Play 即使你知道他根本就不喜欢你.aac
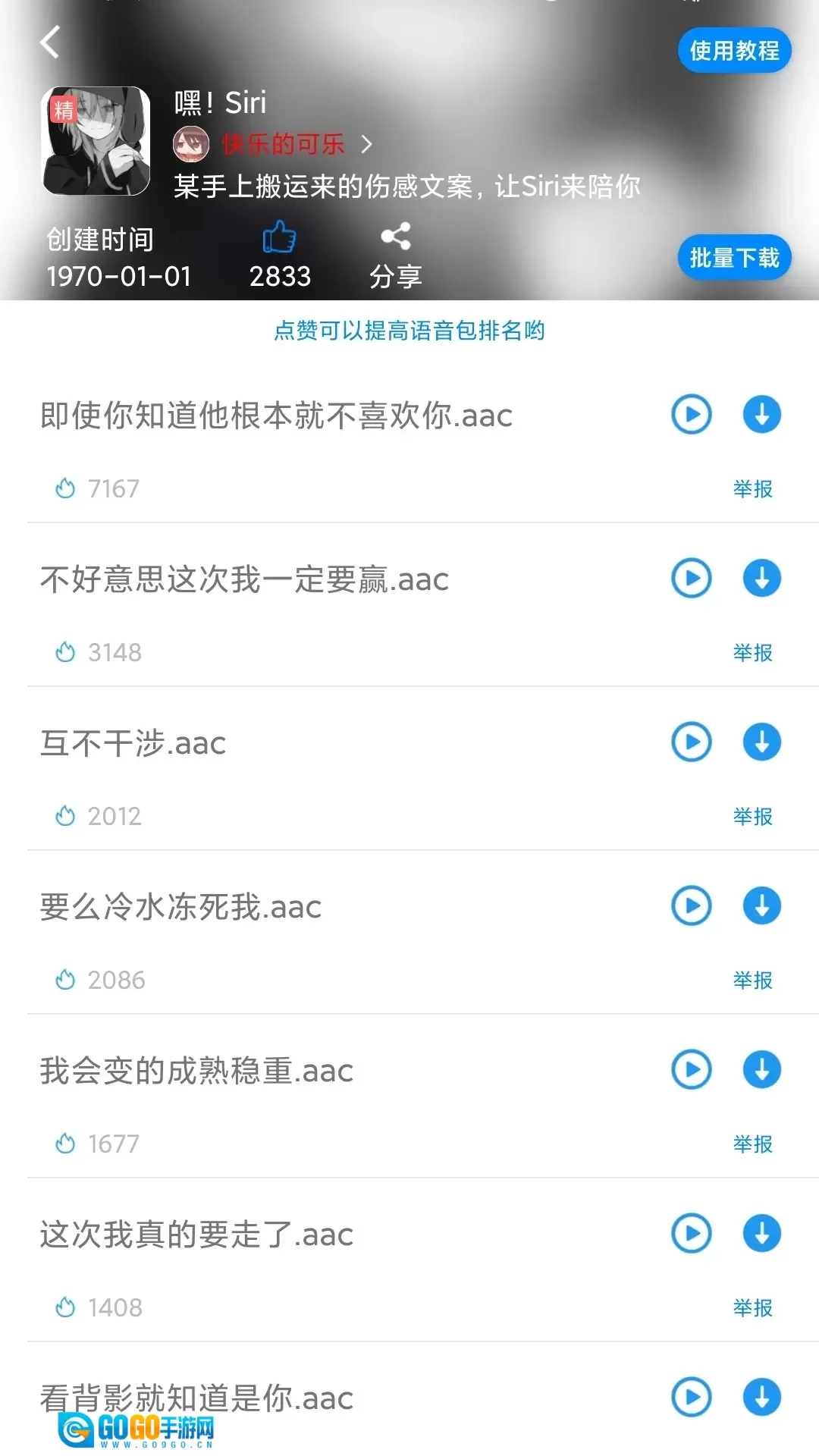 point(692,415)
